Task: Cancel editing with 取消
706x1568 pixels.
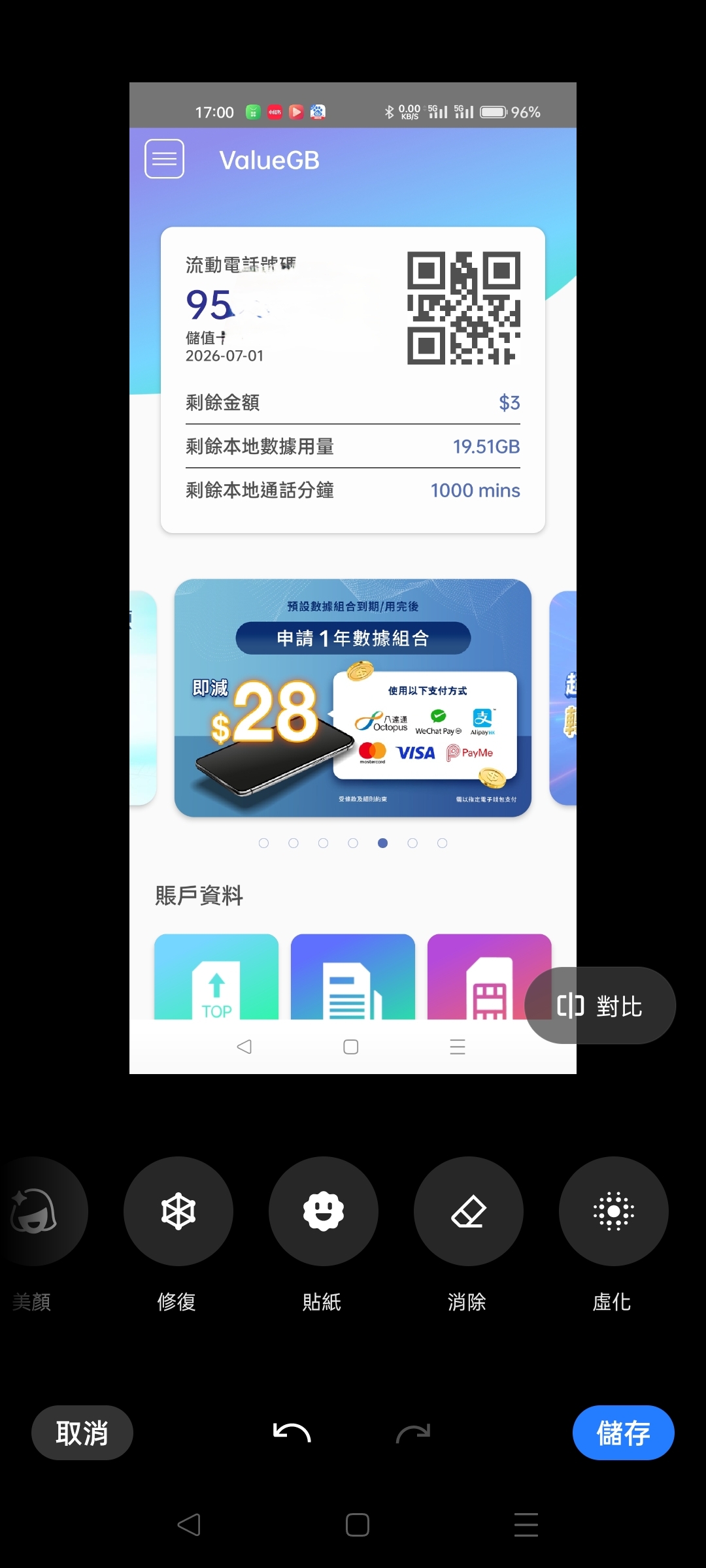Action: pyautogui.click(x=82, y=1433)
